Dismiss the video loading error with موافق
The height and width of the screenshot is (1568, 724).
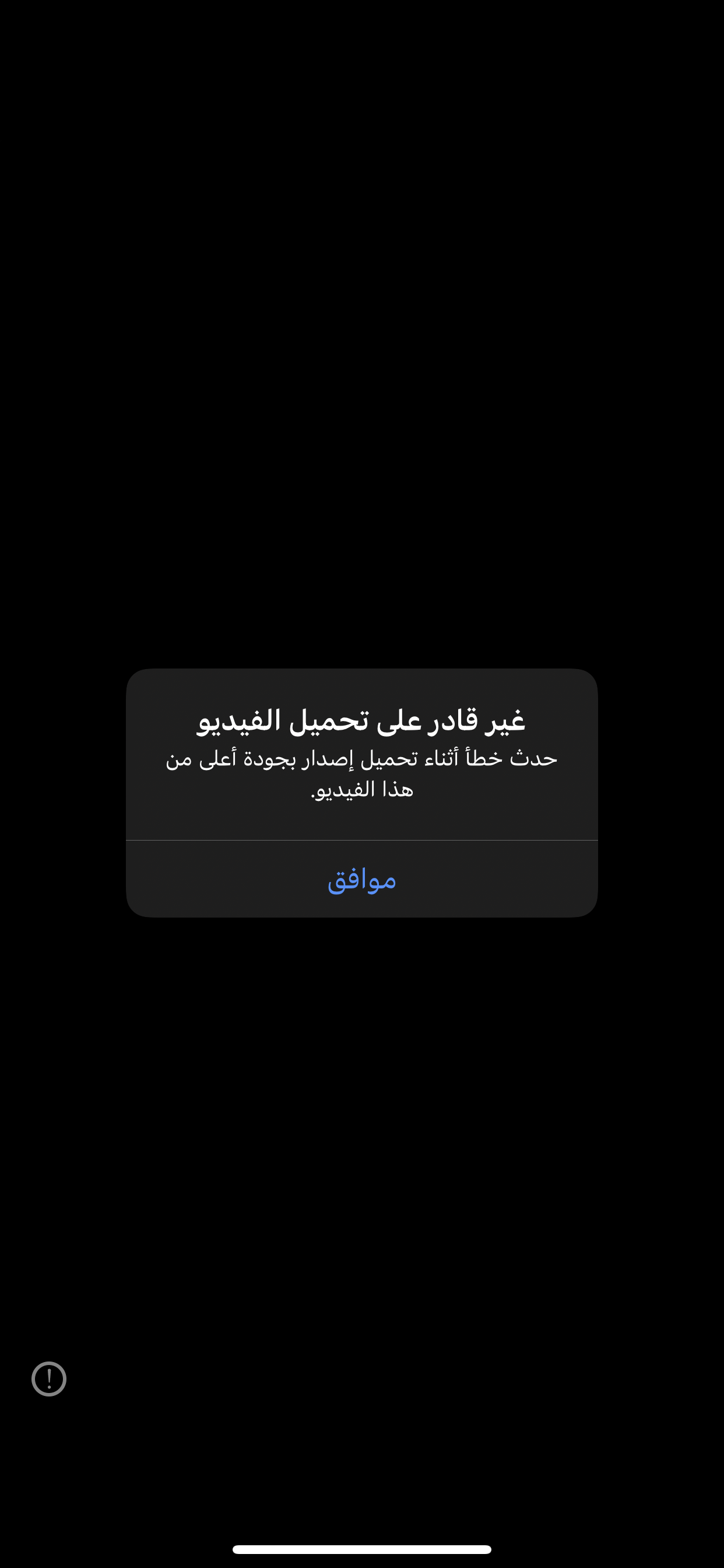click(362, 879)
